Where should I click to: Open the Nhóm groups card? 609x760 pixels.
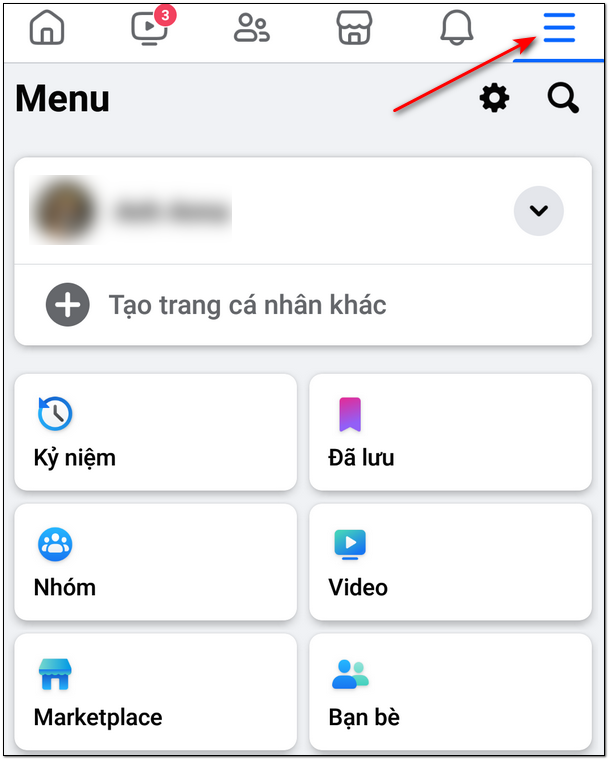click(156, 562)
